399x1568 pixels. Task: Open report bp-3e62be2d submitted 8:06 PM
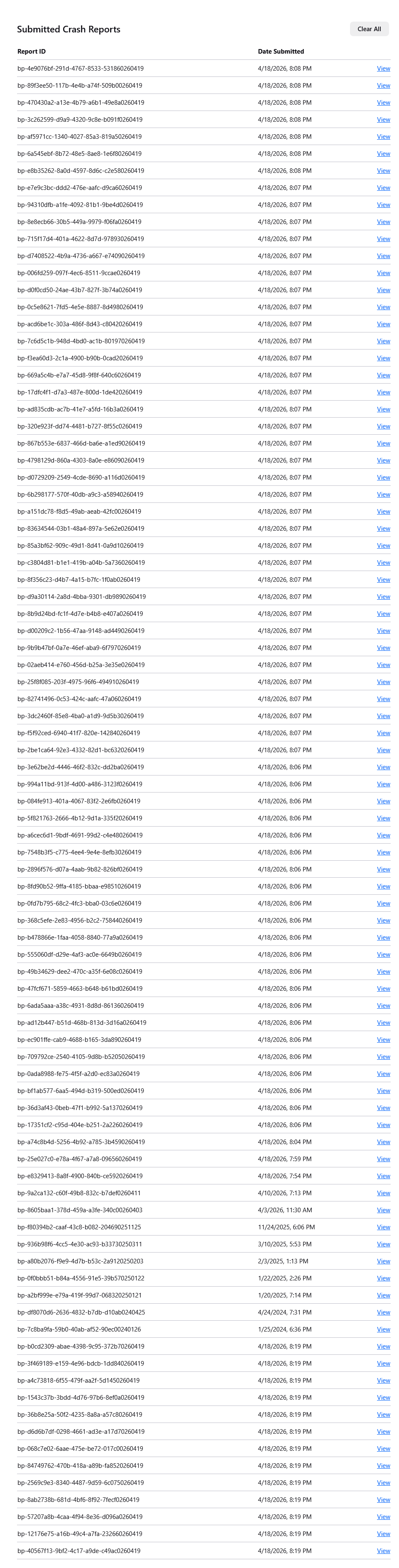tap(383, 767)
